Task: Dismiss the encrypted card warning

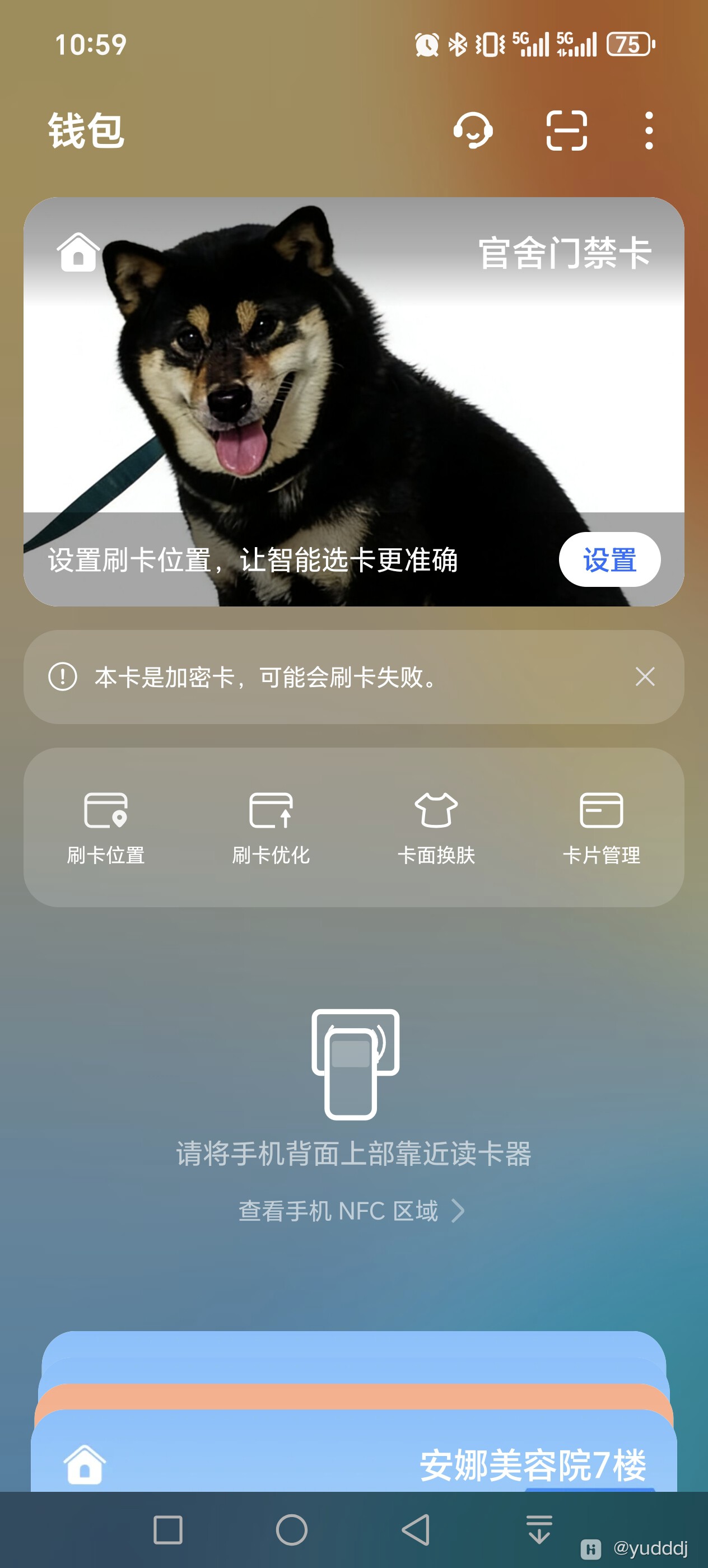Action: 645,676
